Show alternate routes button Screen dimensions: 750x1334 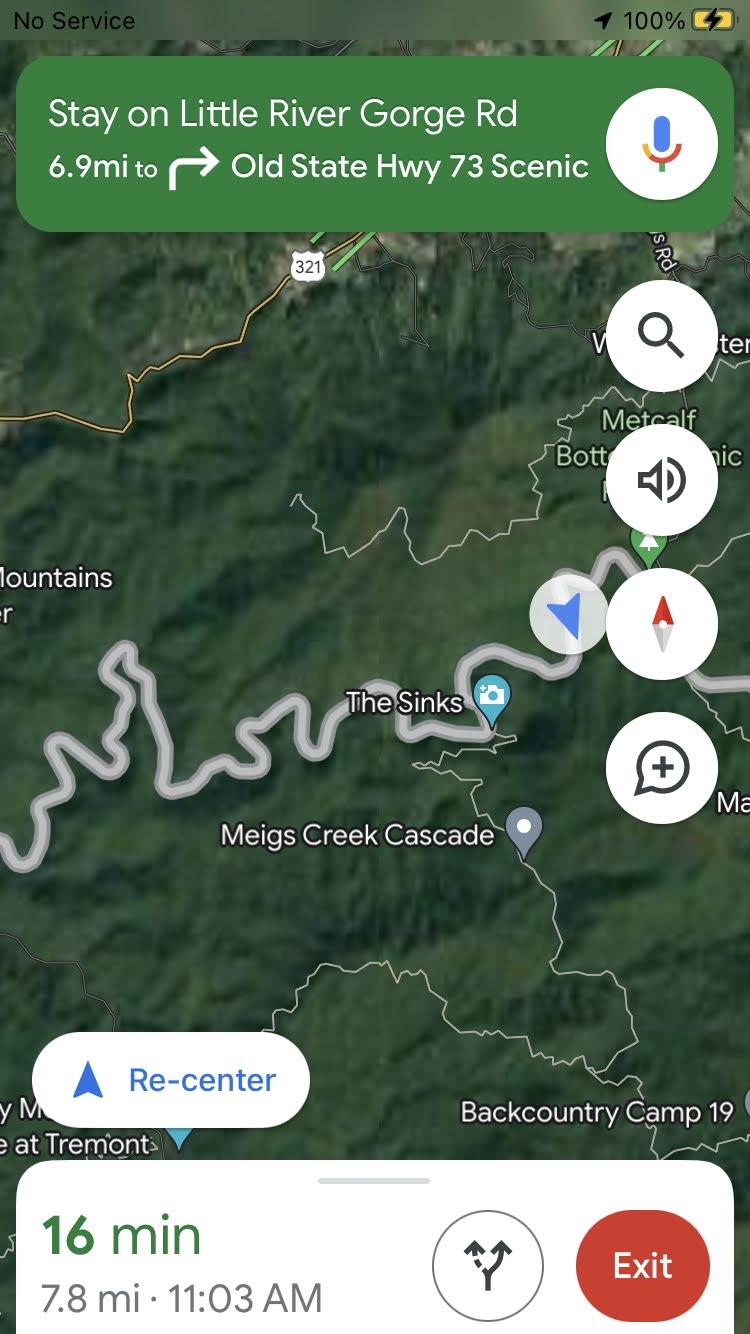click(x=488, y=1265)
